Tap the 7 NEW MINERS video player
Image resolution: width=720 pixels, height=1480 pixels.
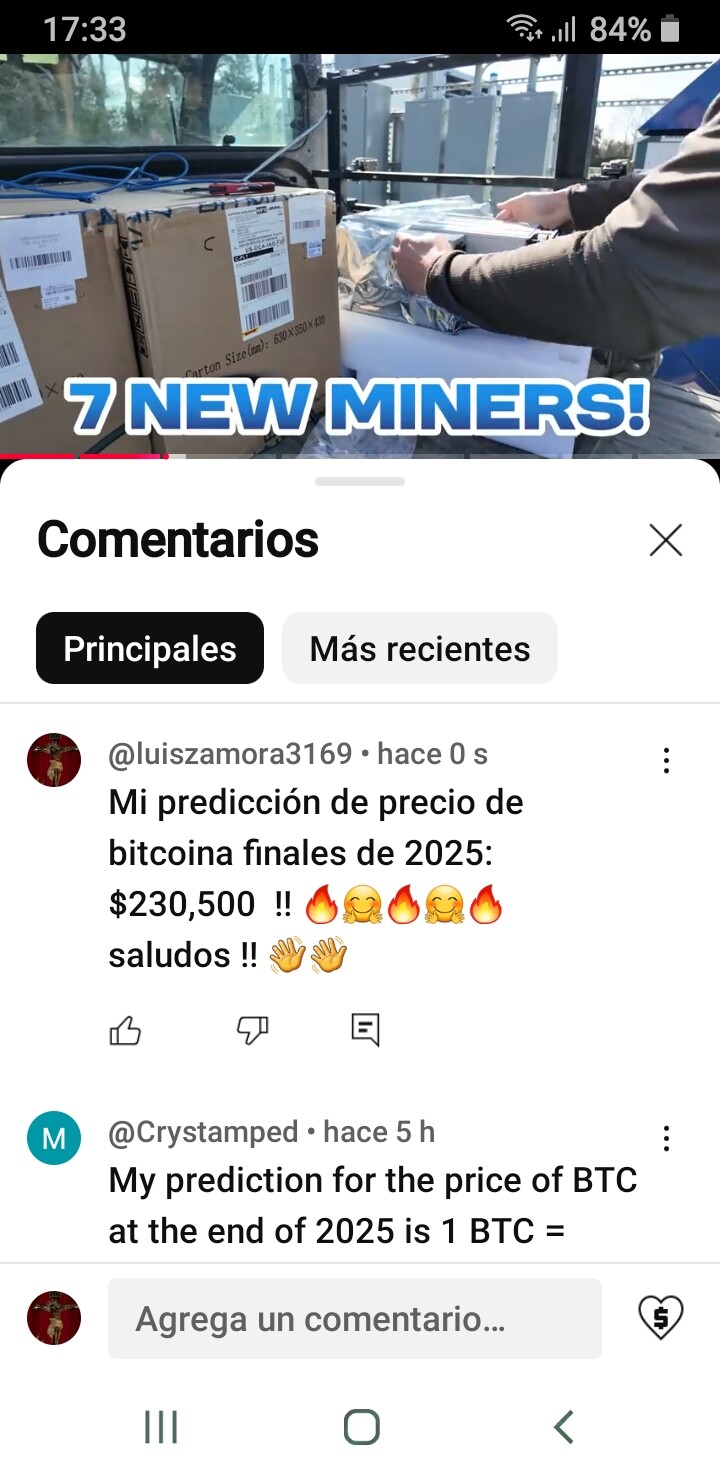click(x=360, y=256)
